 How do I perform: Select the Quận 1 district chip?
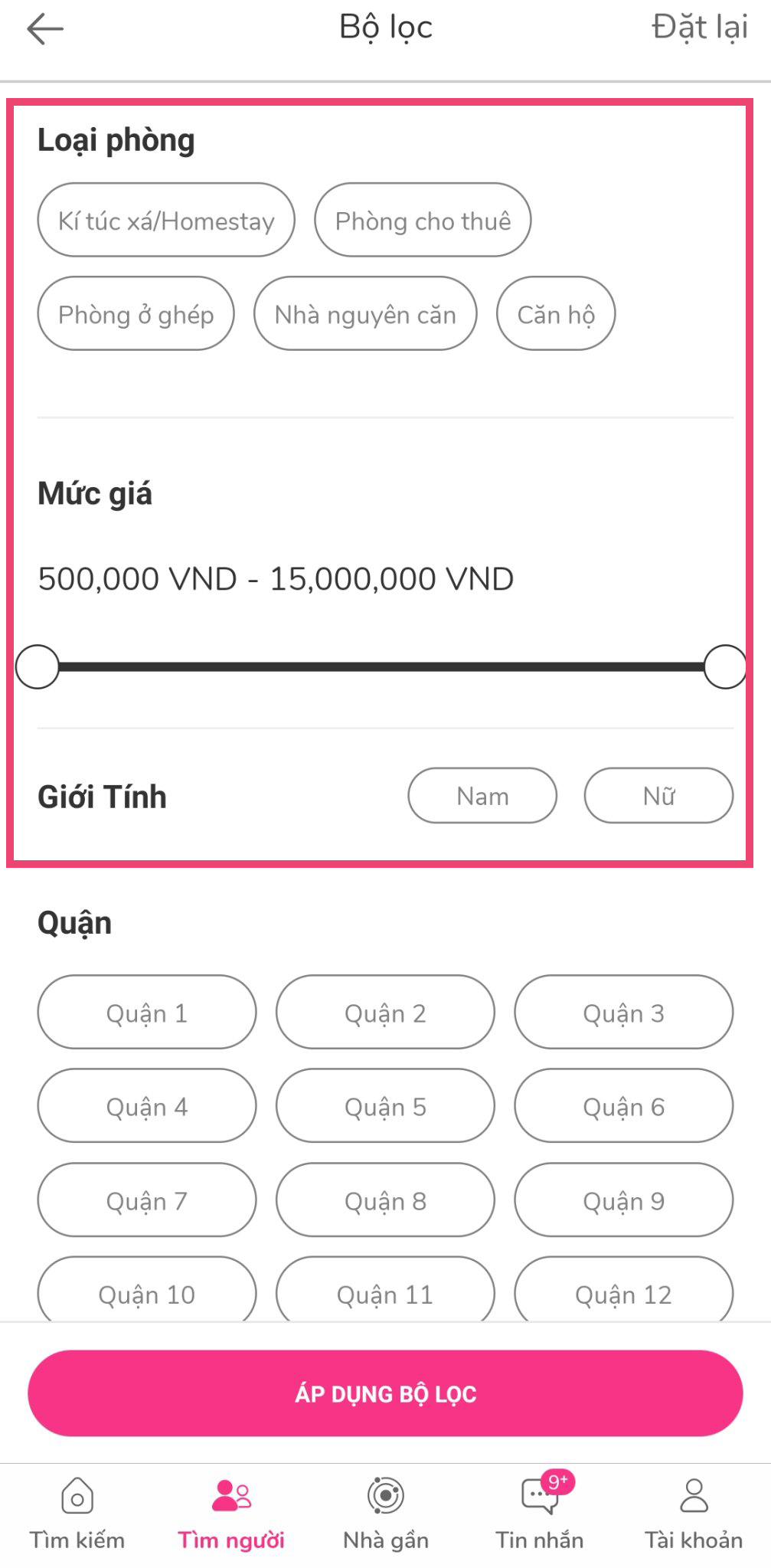(x=147, y=1013)
